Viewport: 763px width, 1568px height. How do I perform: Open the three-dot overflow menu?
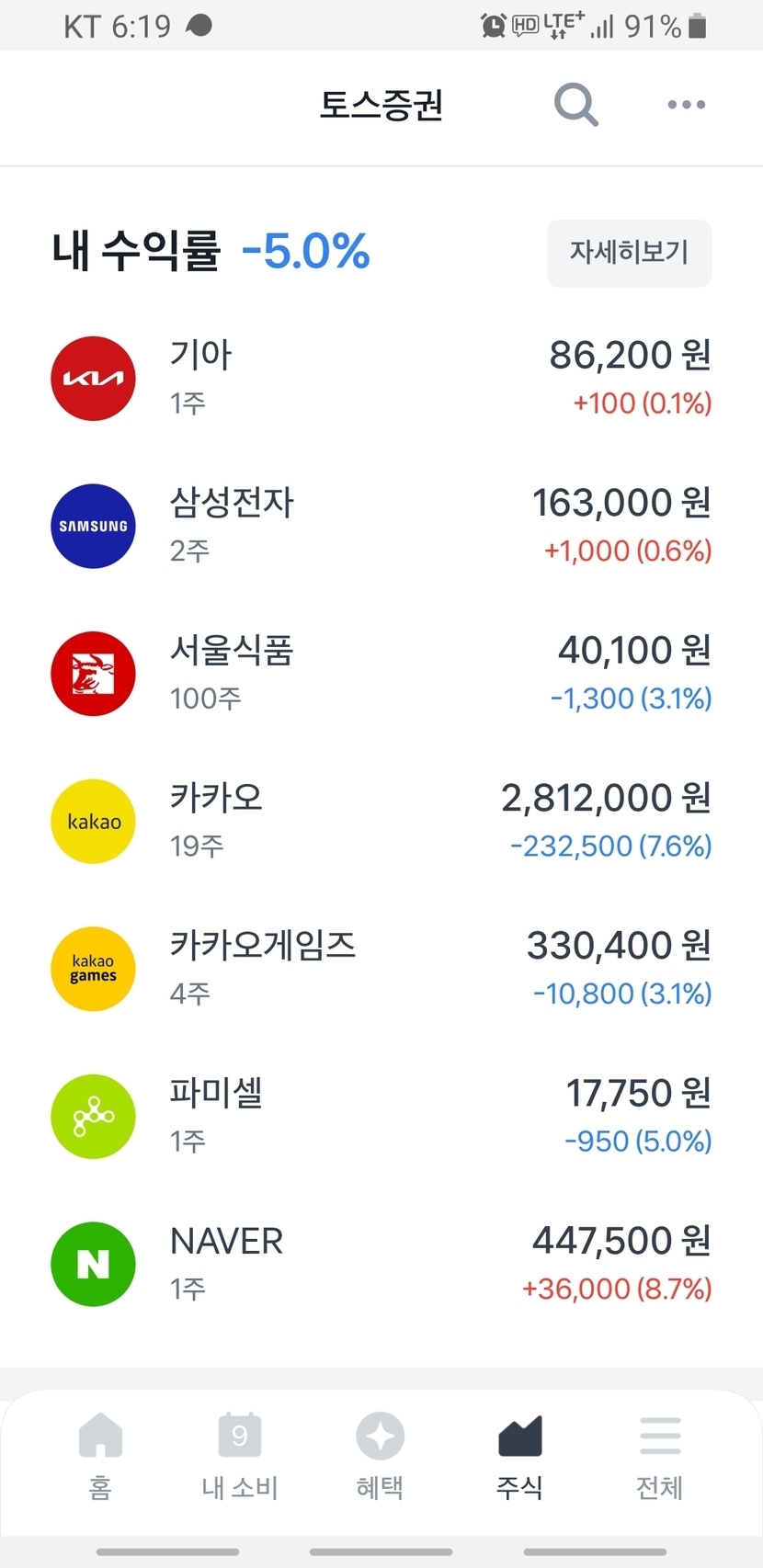tap(686, 105)
